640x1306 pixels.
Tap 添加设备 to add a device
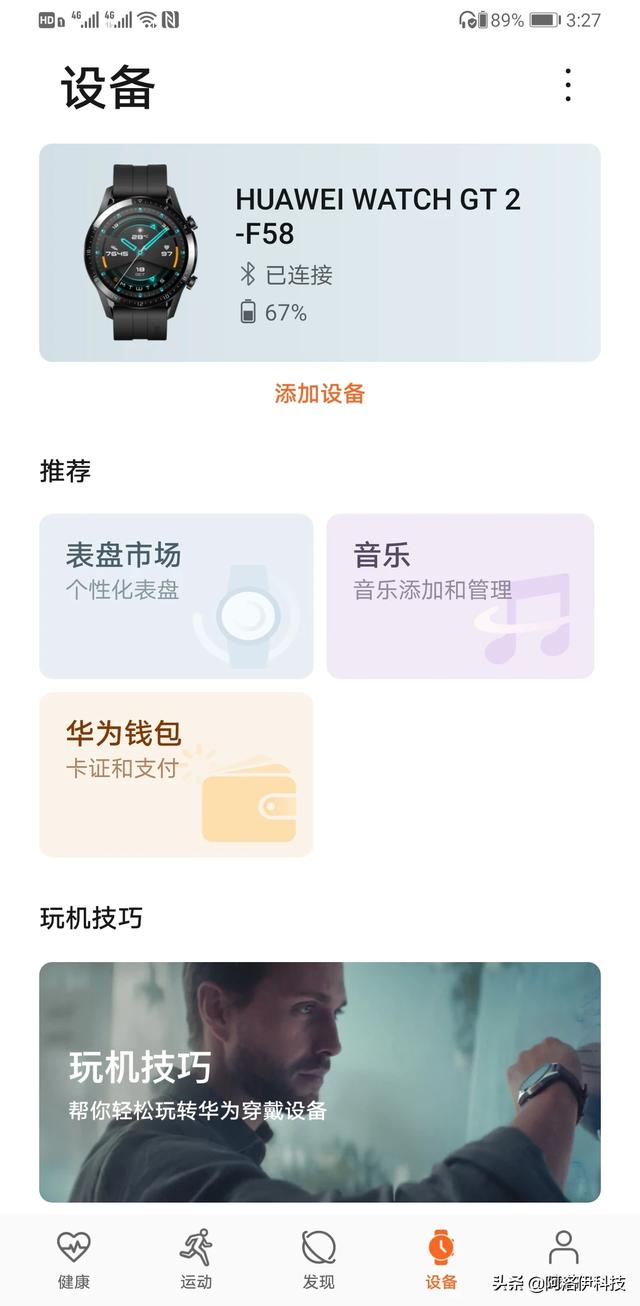[320, 393]
